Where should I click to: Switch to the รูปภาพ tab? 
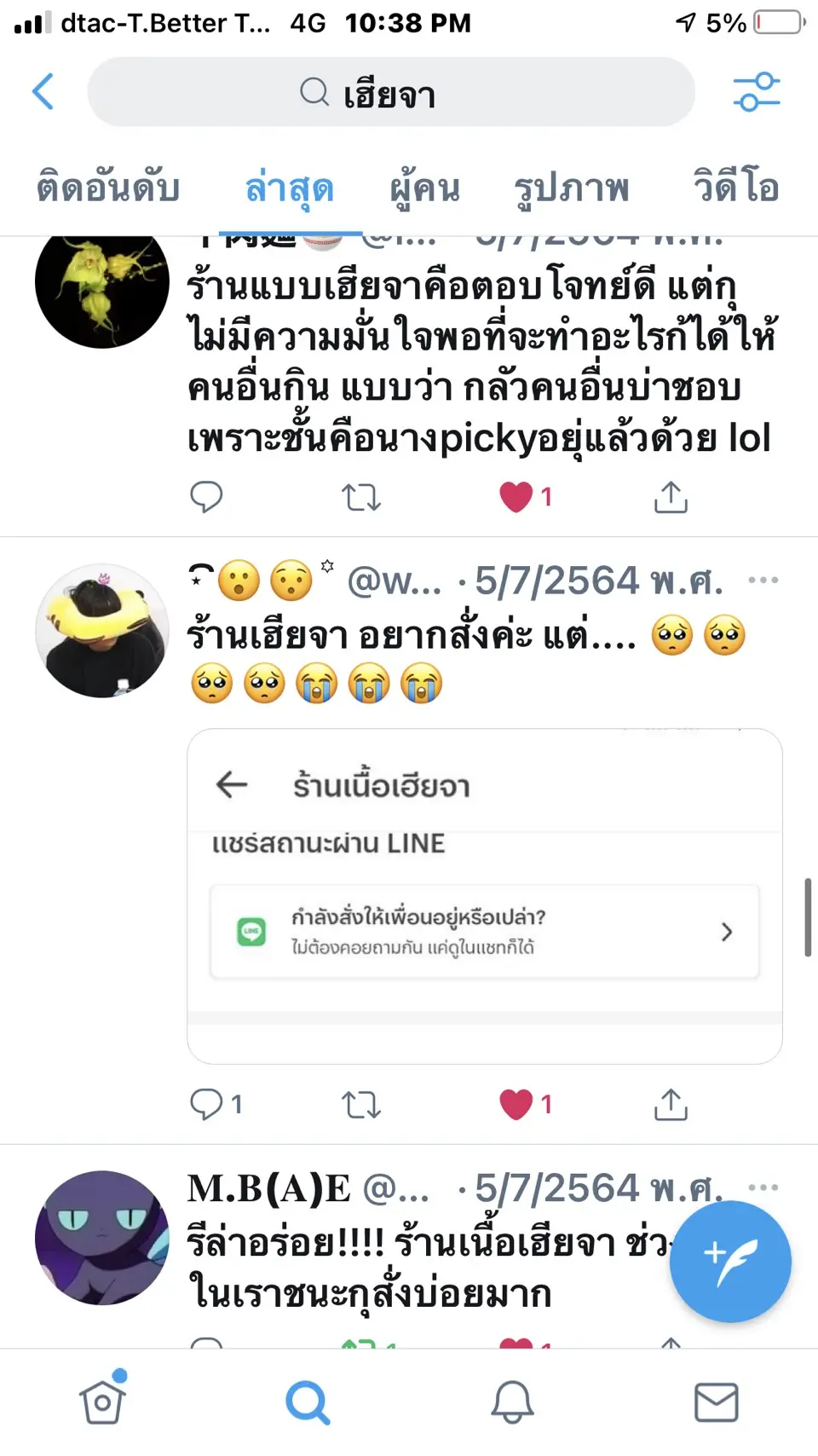pyautogui.click(x=571, y=188)
